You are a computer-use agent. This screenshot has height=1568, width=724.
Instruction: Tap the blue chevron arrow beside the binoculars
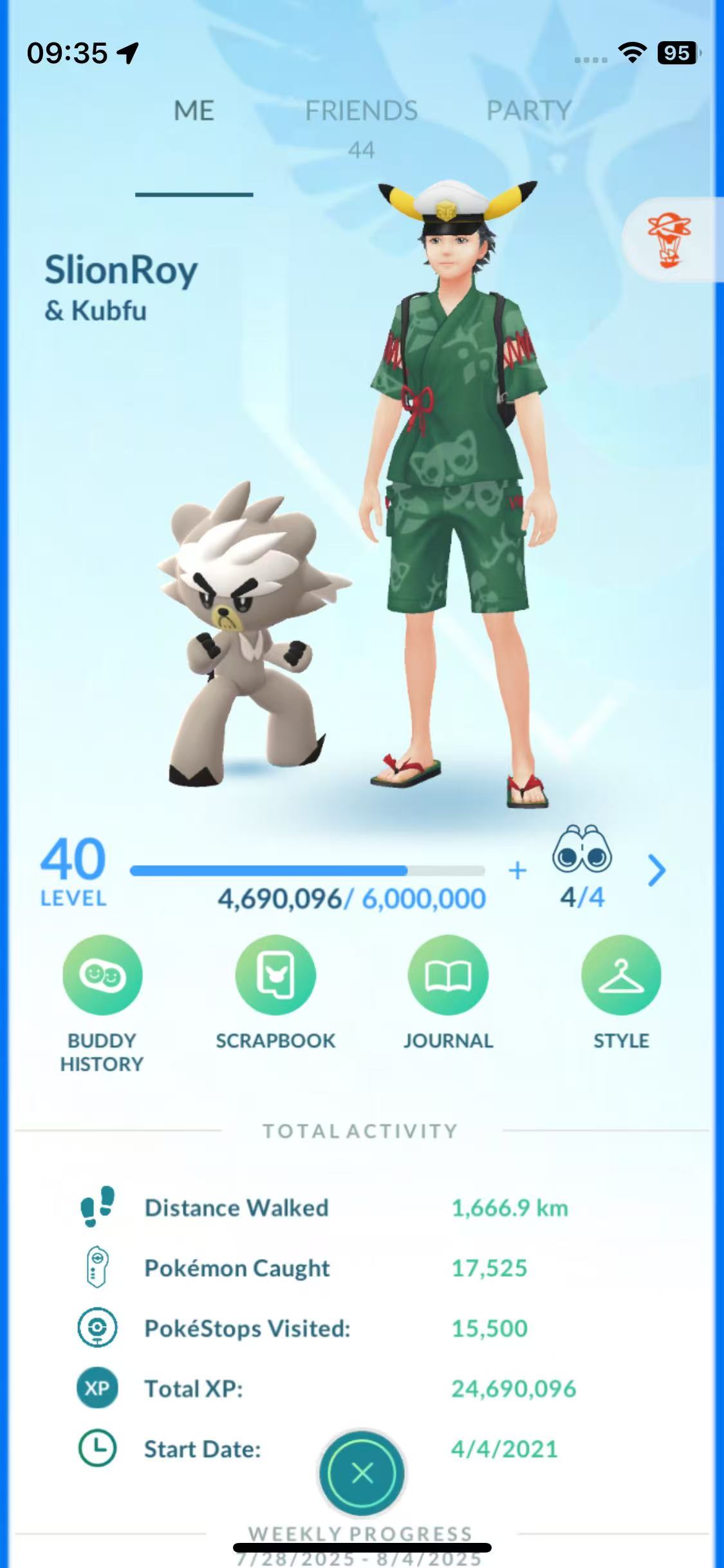[x=656, y=871]
